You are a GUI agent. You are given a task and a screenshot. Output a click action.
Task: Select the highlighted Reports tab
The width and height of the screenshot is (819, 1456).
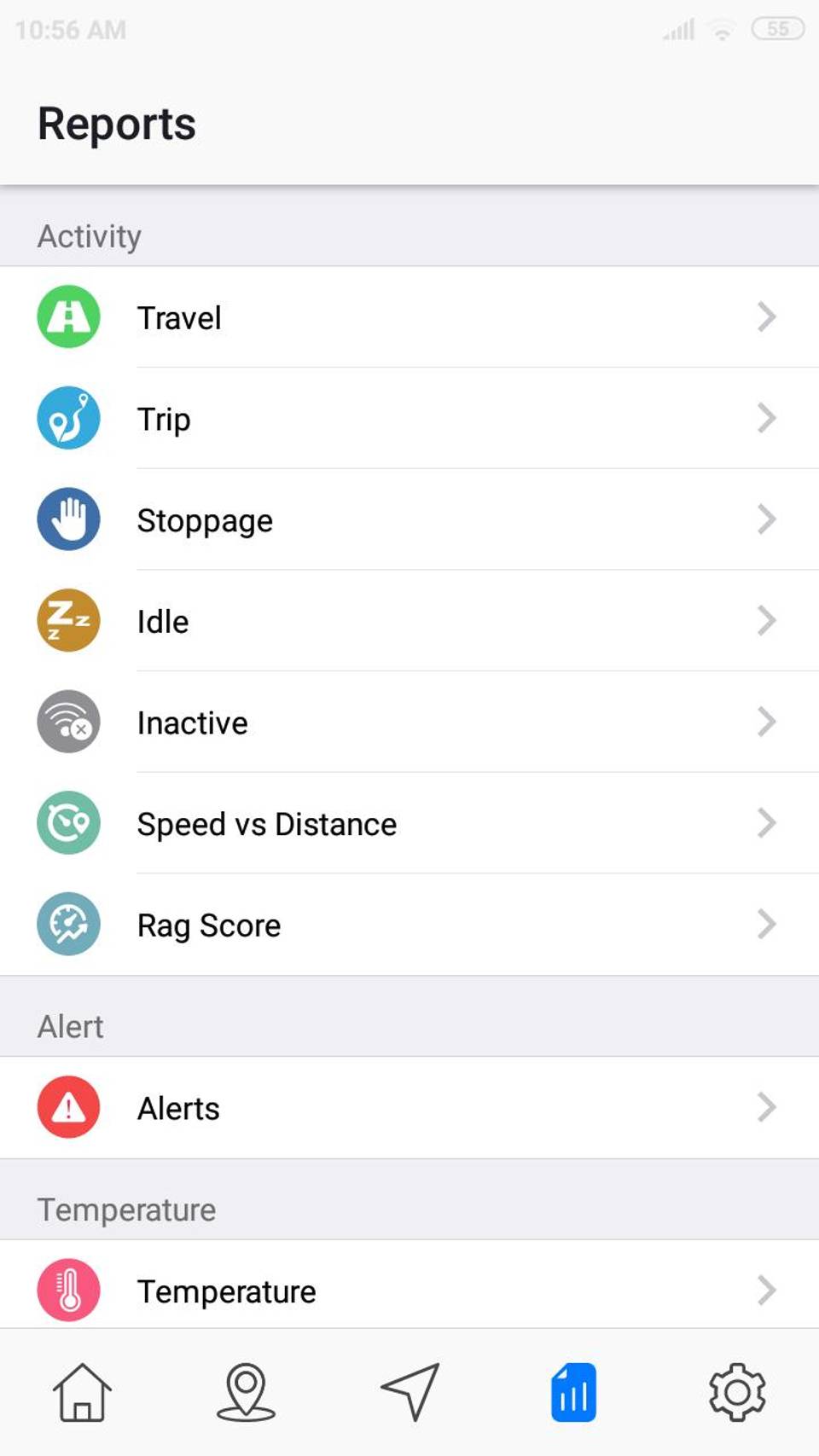(x=573, y=1392)
